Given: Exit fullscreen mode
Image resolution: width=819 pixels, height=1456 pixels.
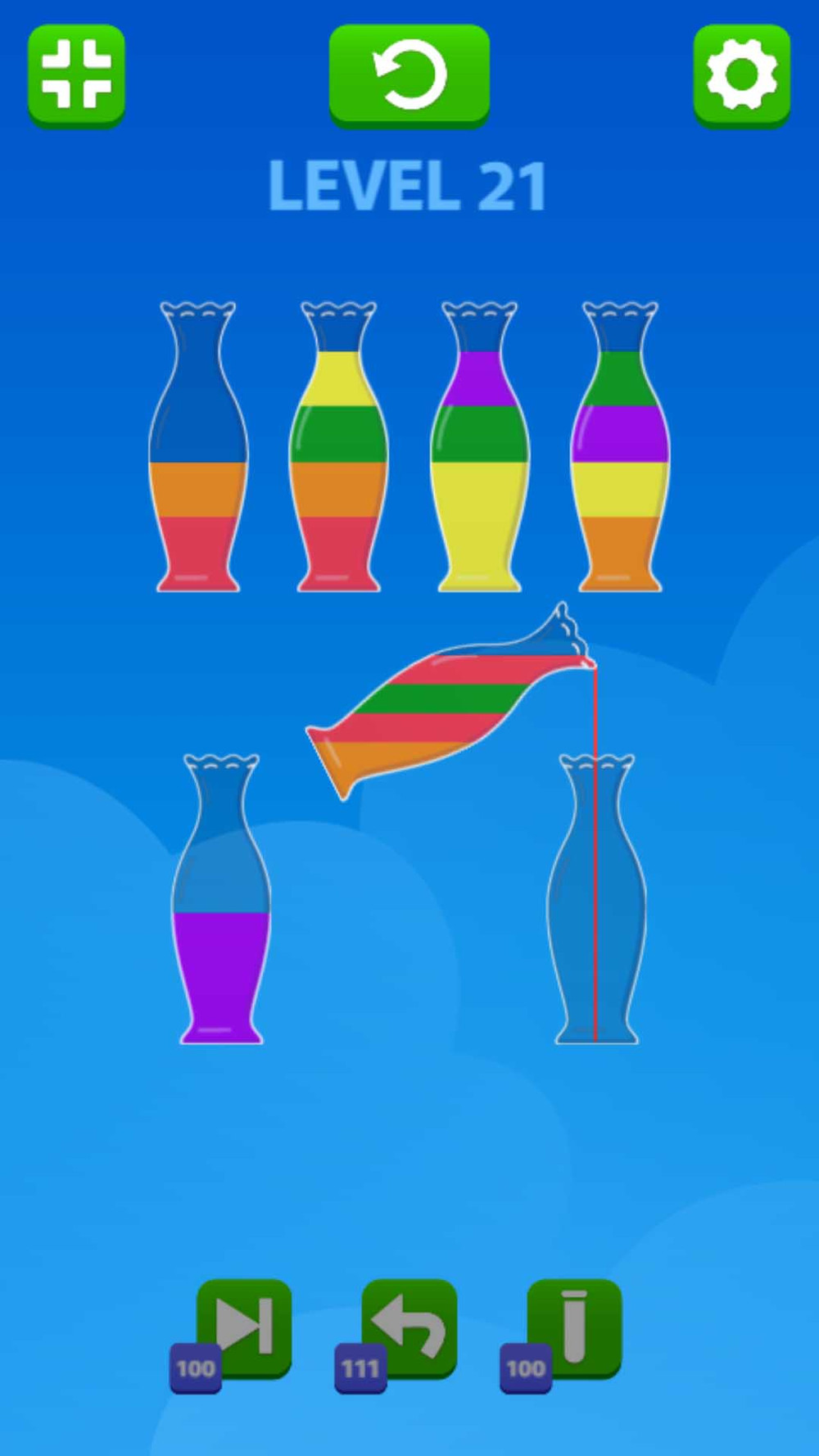Looking at the screenshot, I should 76,75.
